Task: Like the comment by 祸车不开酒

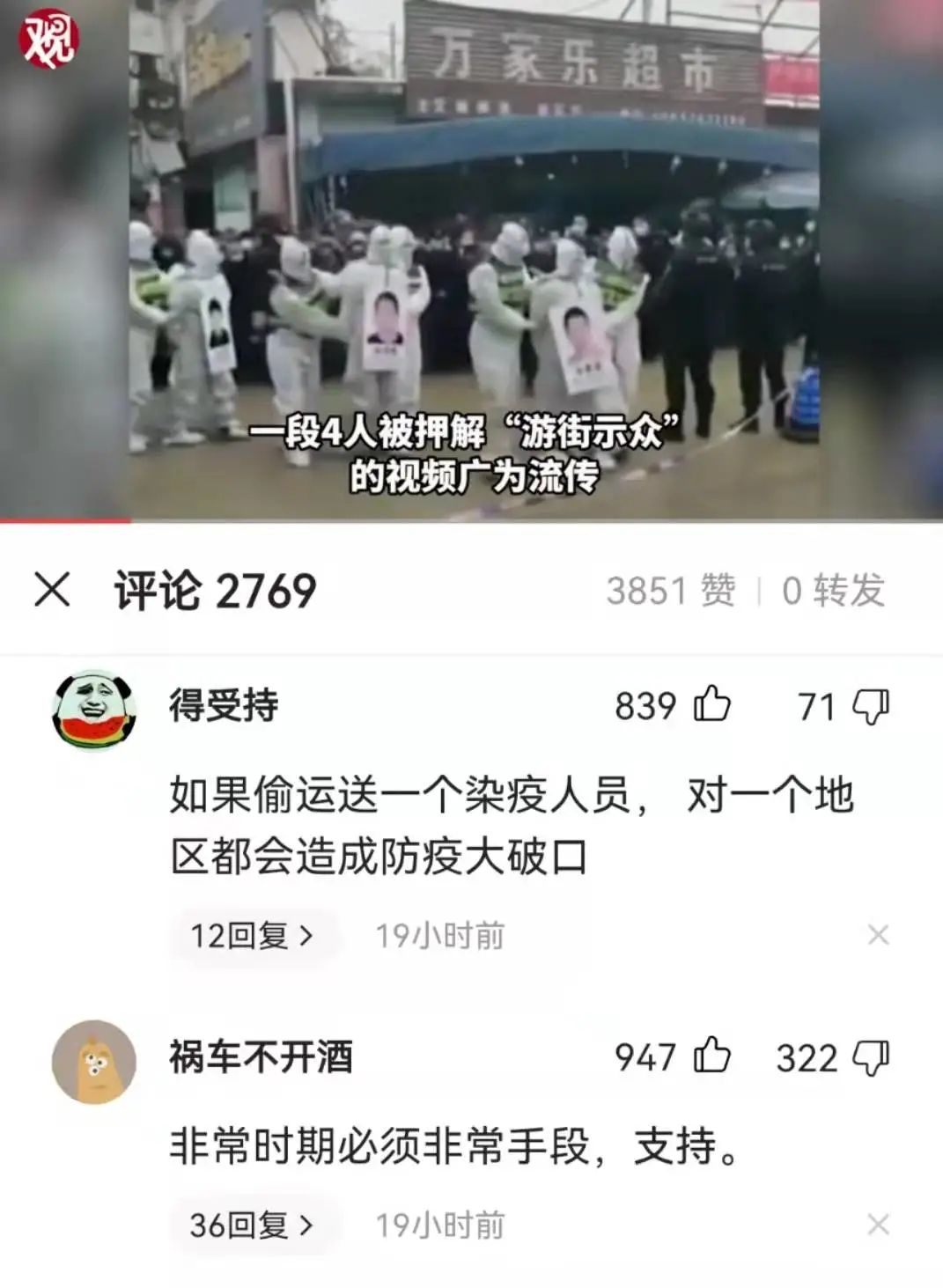Action: pos(712,1056)
